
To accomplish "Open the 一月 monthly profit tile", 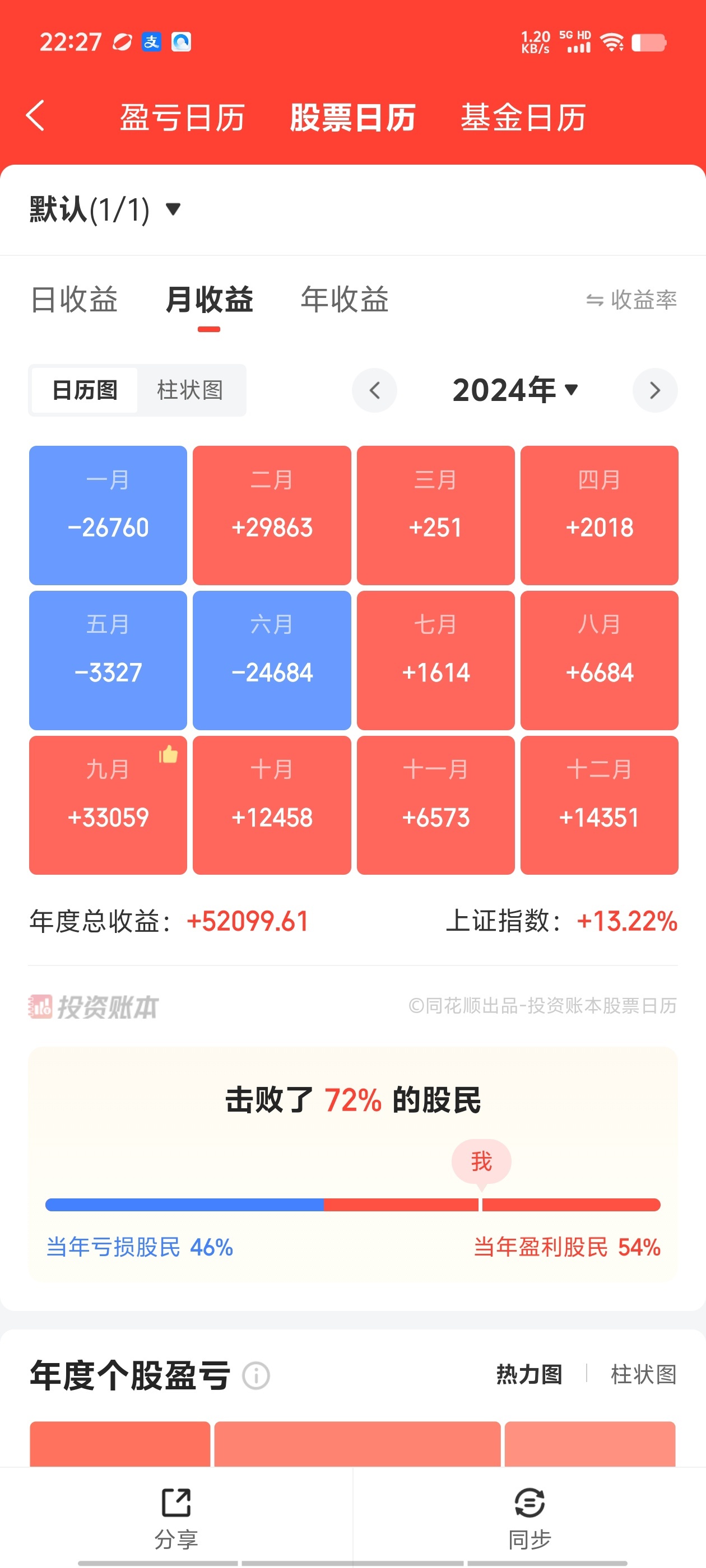I will (x=108, y=515).
